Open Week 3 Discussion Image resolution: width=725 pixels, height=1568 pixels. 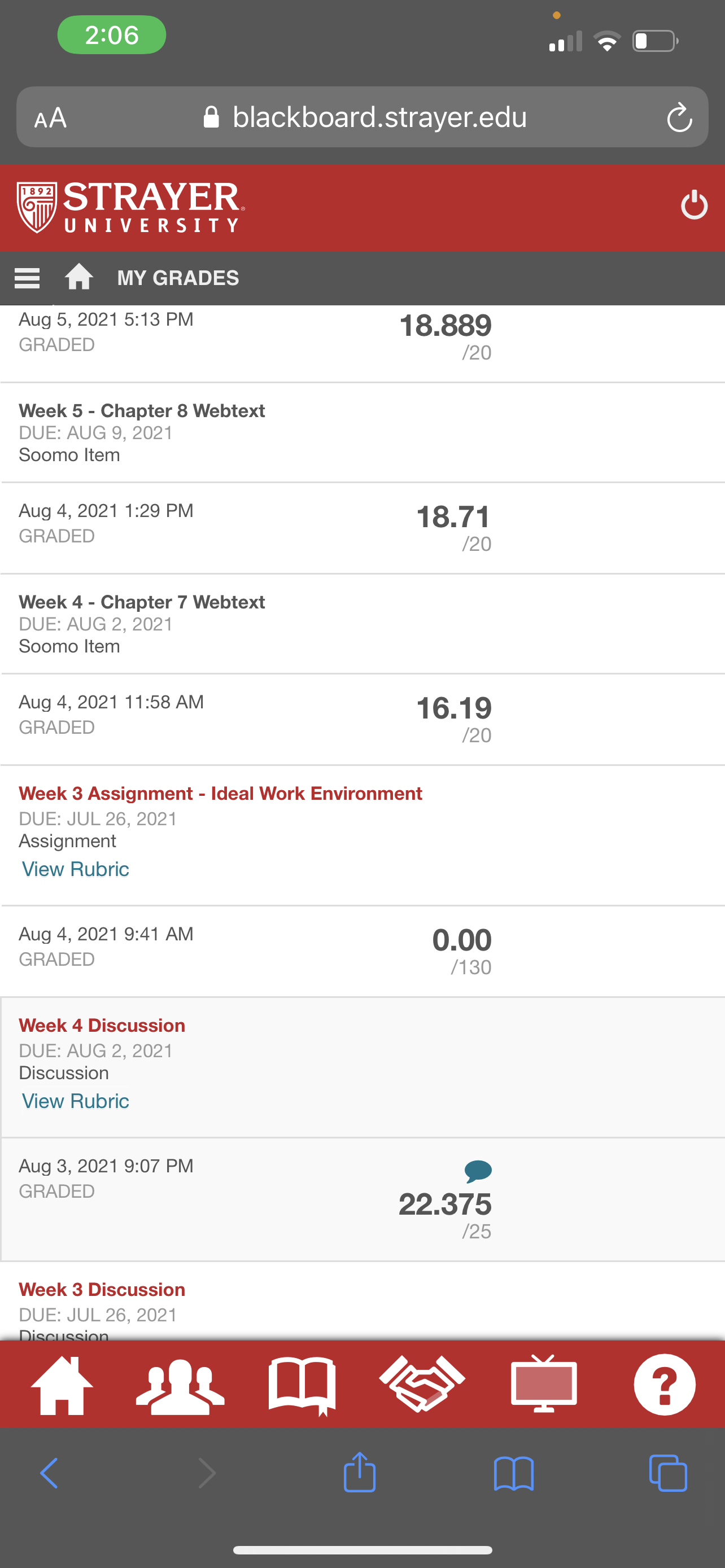pos(102,1289)
